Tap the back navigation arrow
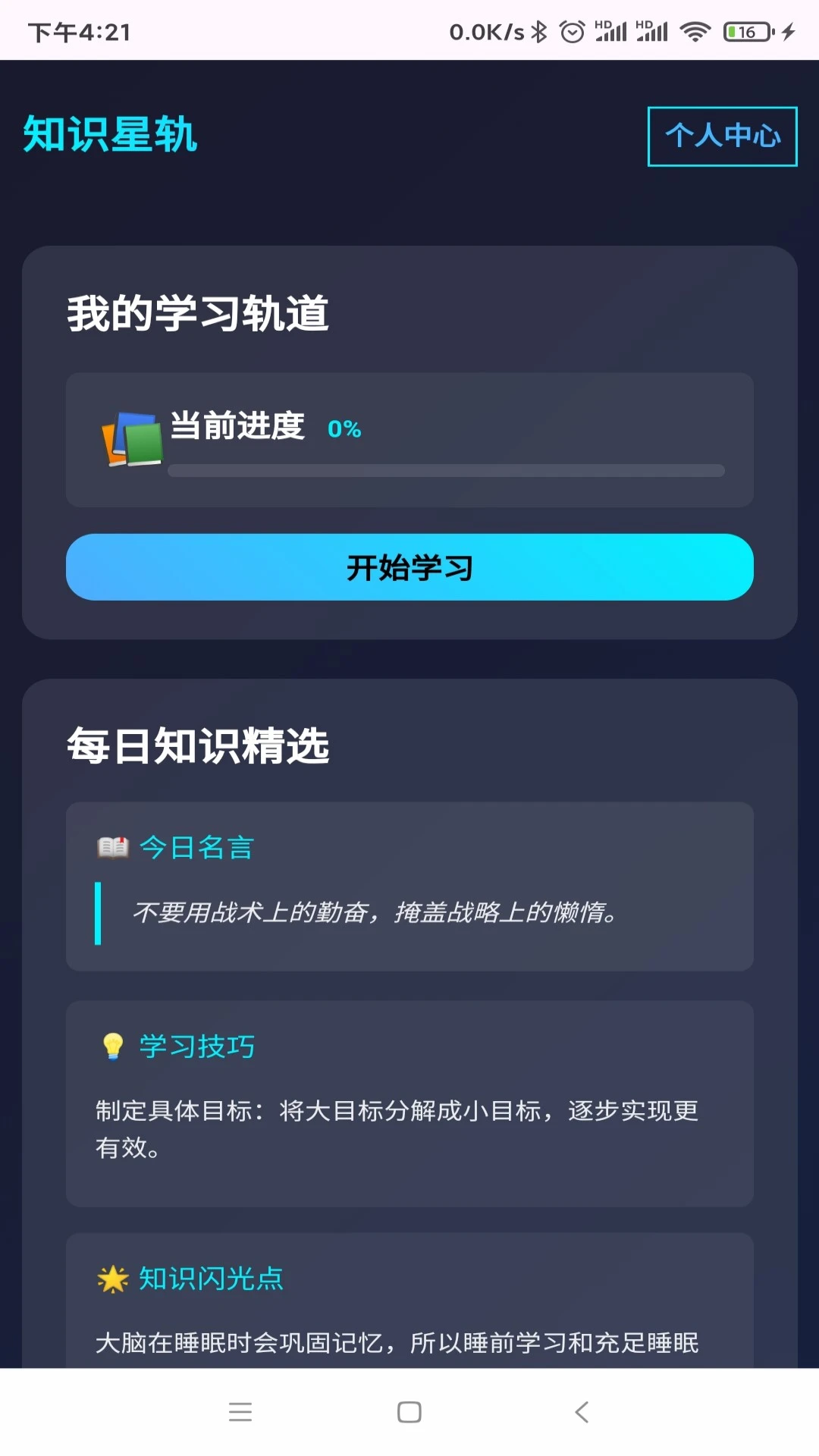Image resolution: width=819 pixels, height=1456 pixels. click(580, 1412)
